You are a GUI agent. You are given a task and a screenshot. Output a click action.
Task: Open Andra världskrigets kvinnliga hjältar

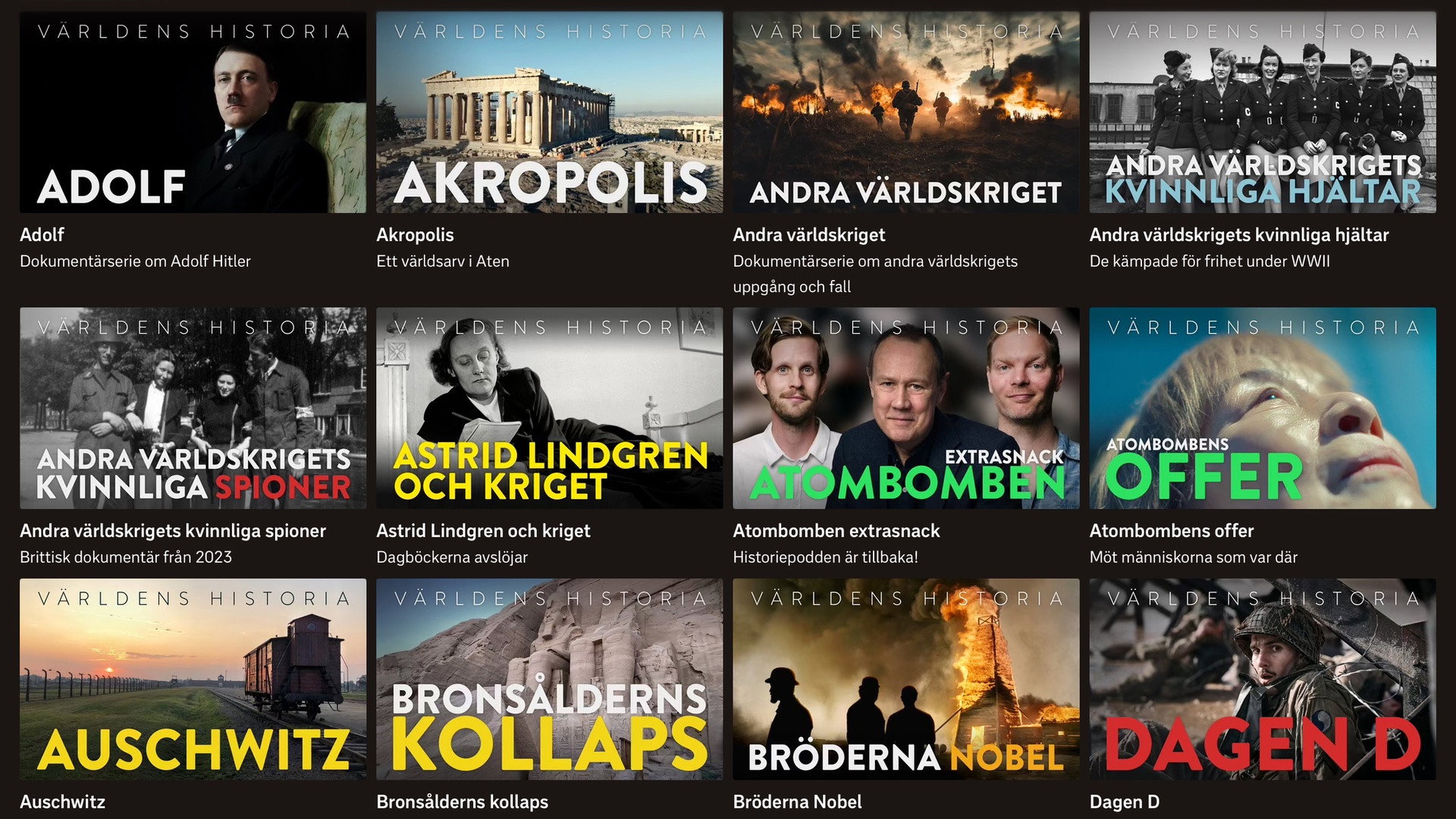pos(1262,112)
